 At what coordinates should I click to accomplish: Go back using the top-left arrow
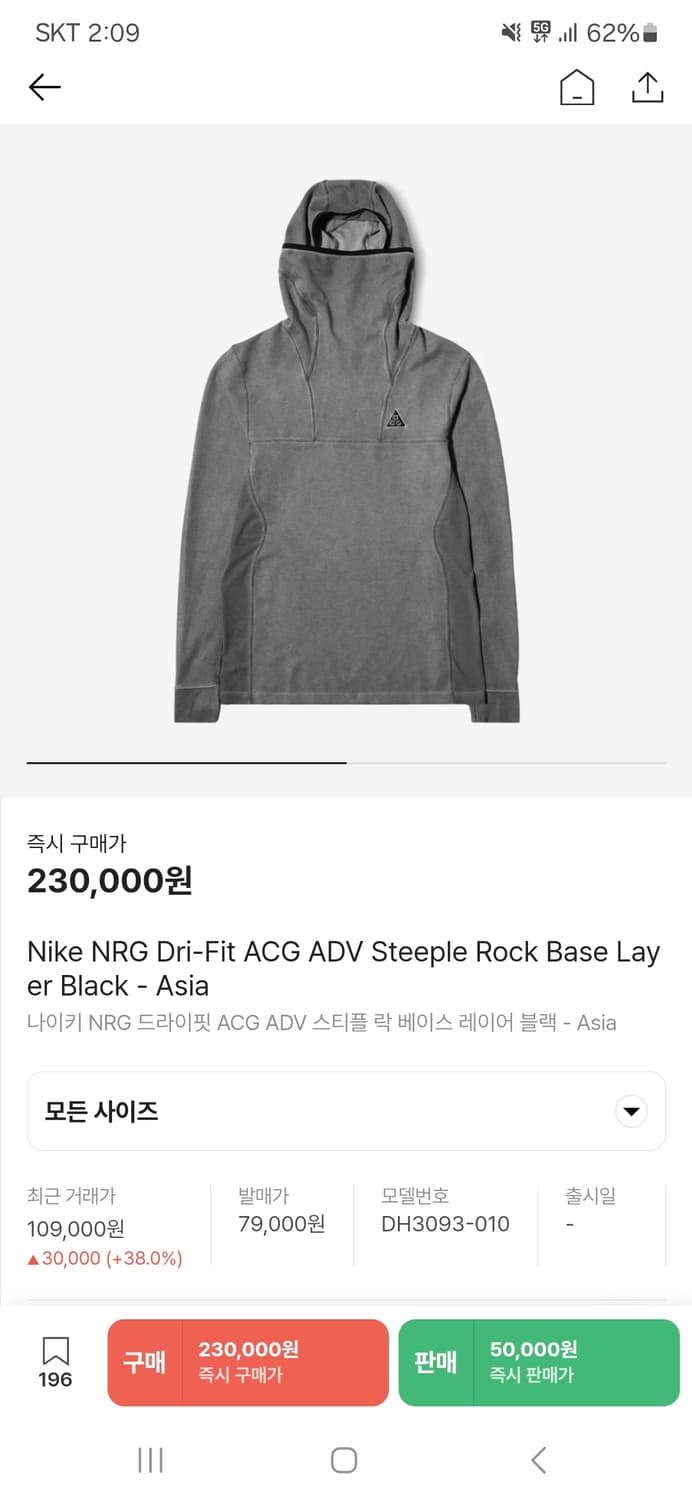45,88
